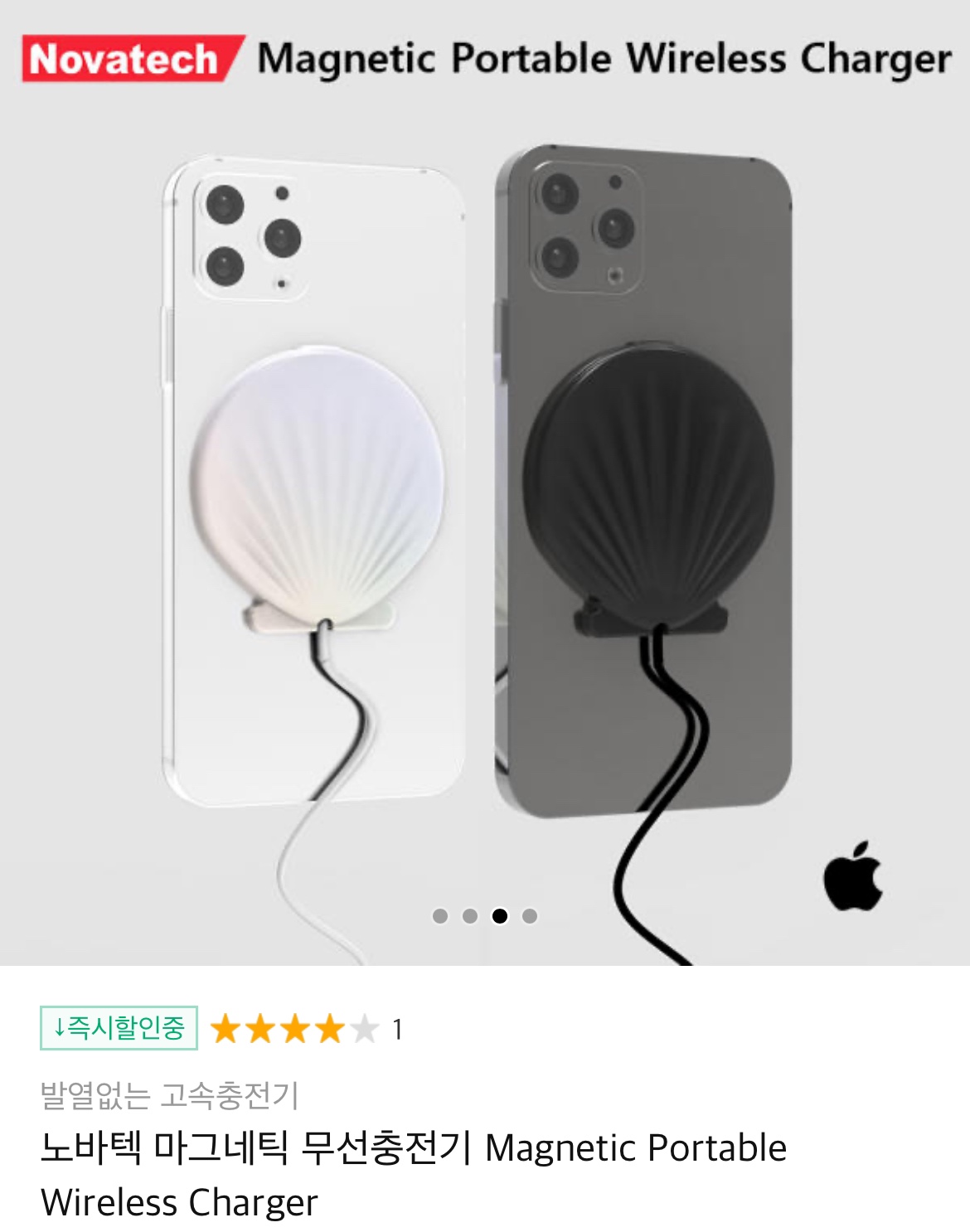
Task: Open the charger product image full view
Action: (x=485, y=497)
